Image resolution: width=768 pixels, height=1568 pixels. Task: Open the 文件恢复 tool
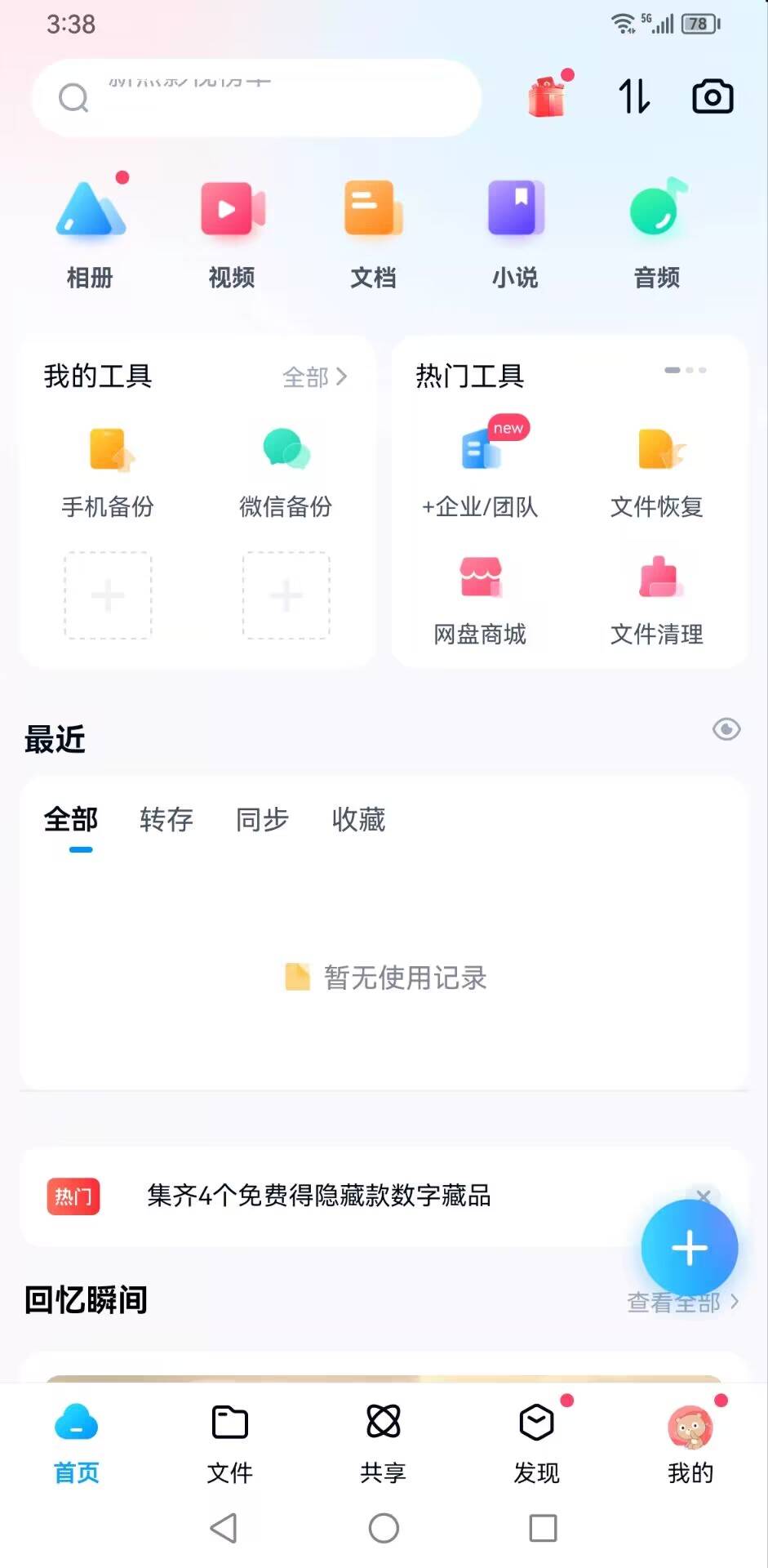(x=657, y=471)
